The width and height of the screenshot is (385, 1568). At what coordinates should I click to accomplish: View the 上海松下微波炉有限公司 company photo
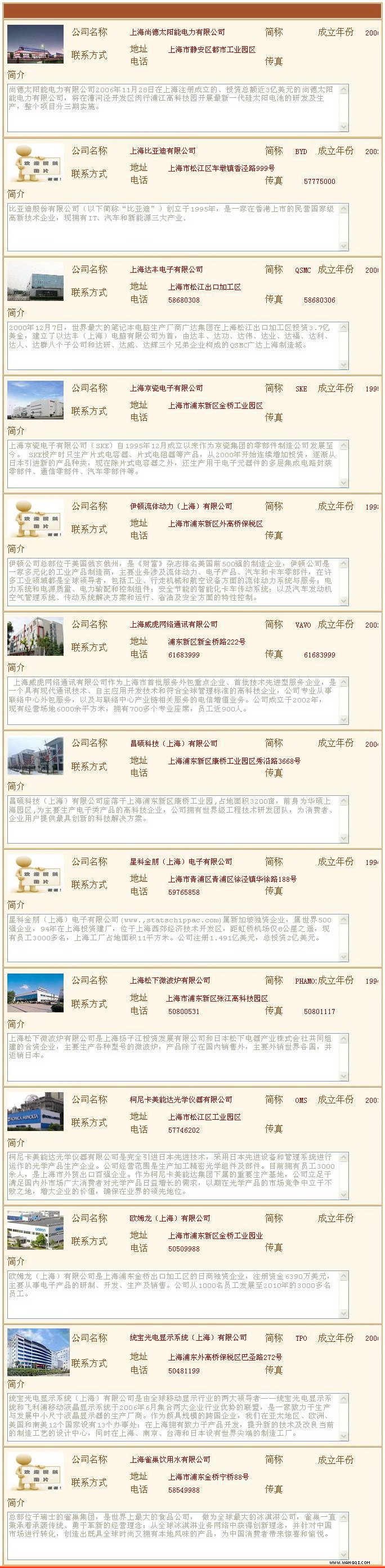(35, 993)
